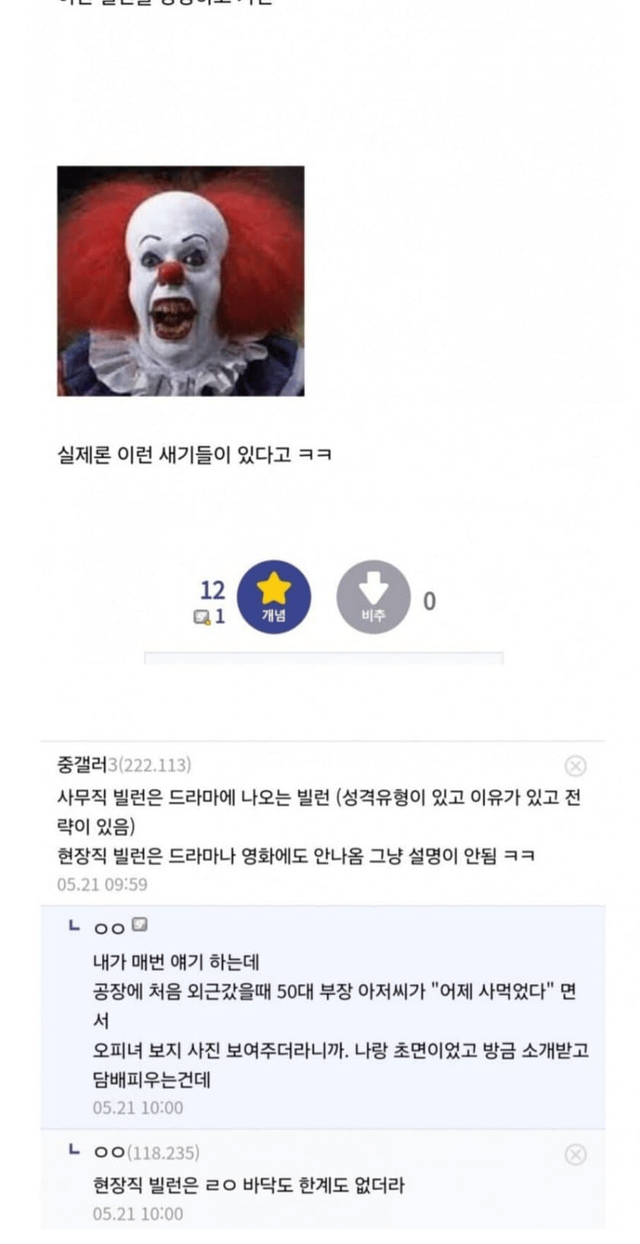Open the clown image in the post
Screen dimensions: 640x1244
181,281
